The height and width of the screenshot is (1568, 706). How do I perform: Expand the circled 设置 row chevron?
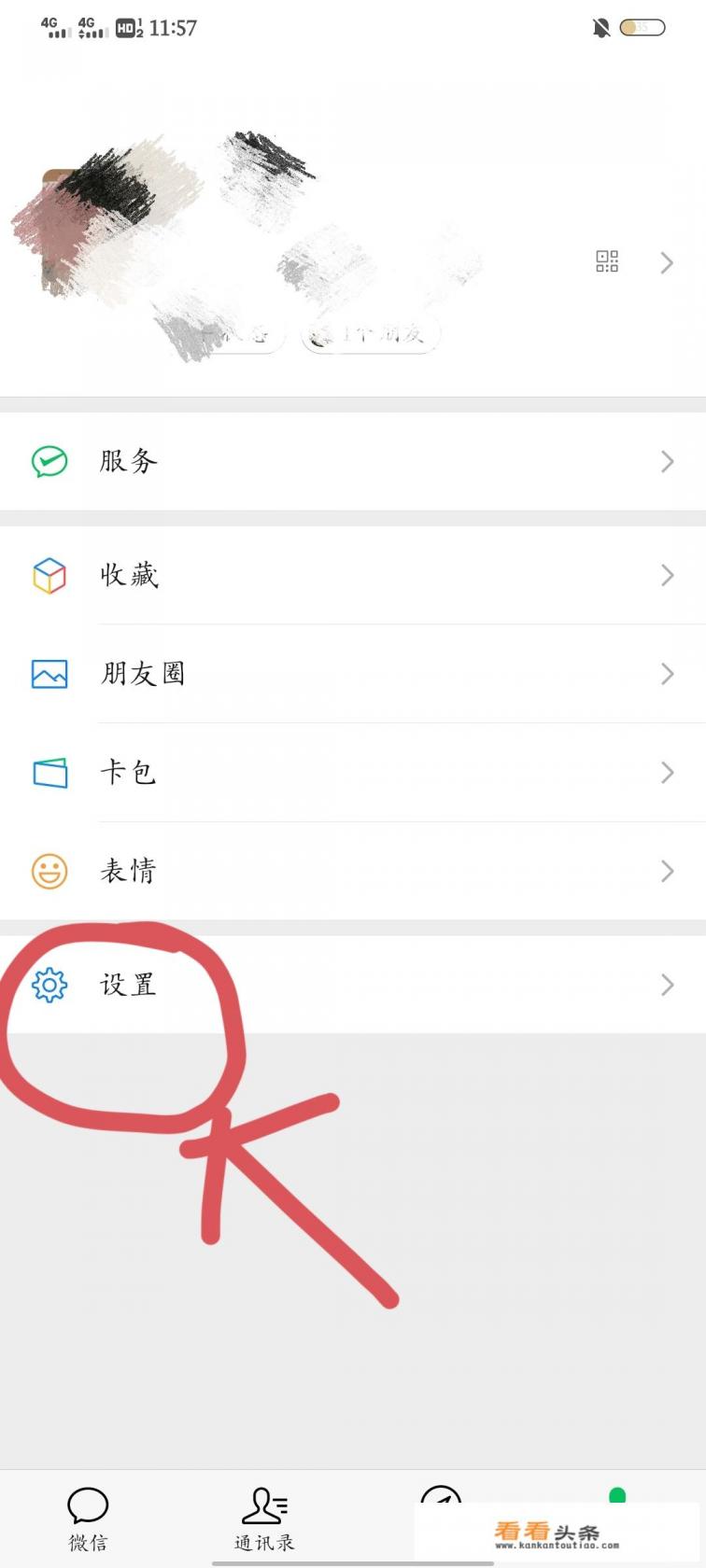666,984
